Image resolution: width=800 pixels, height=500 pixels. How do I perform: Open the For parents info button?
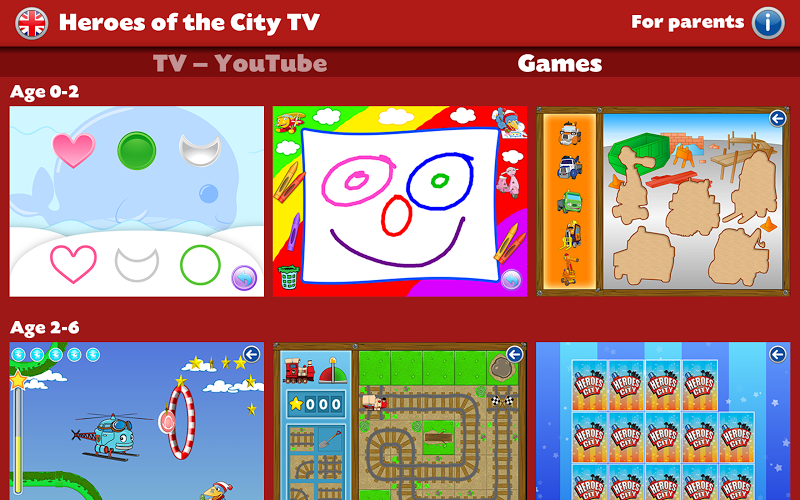tap(767, 22)
